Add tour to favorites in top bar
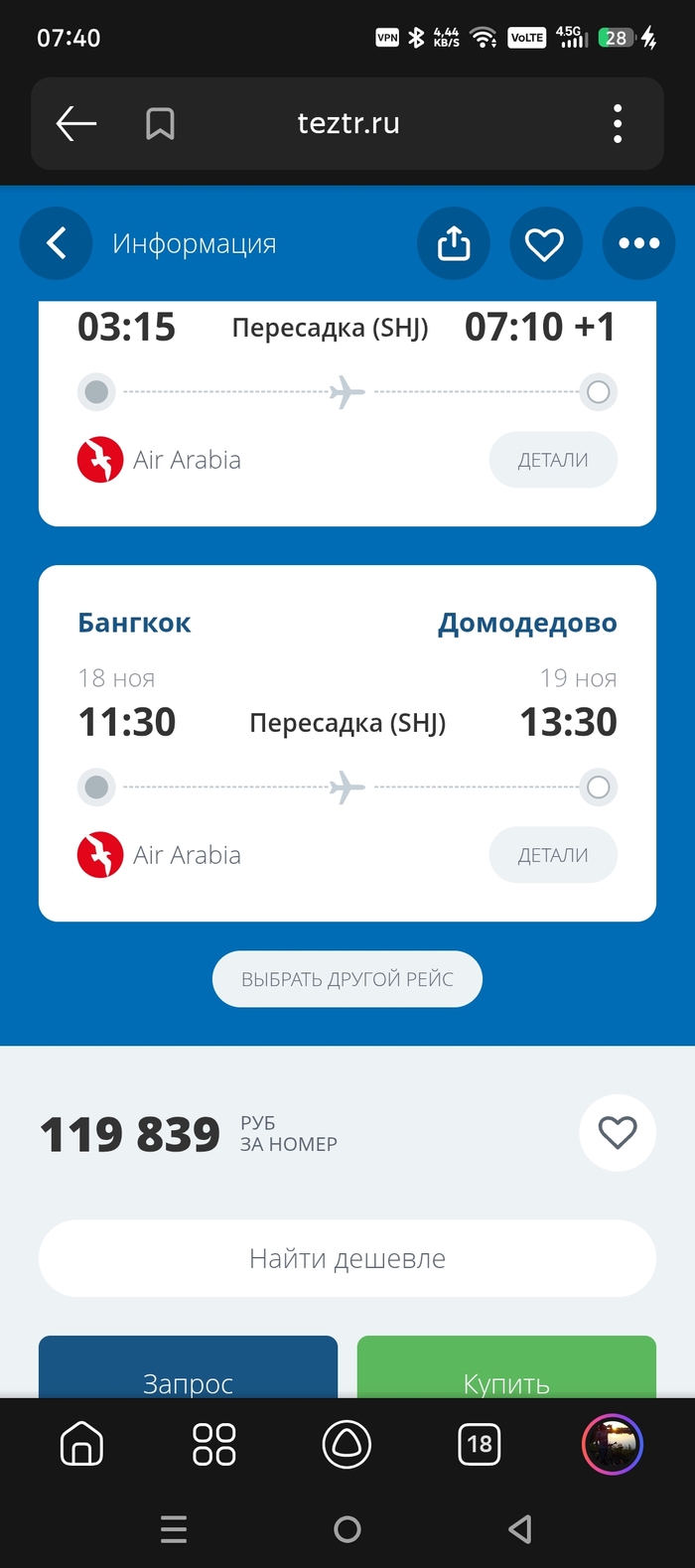 [x=544, y=243]
